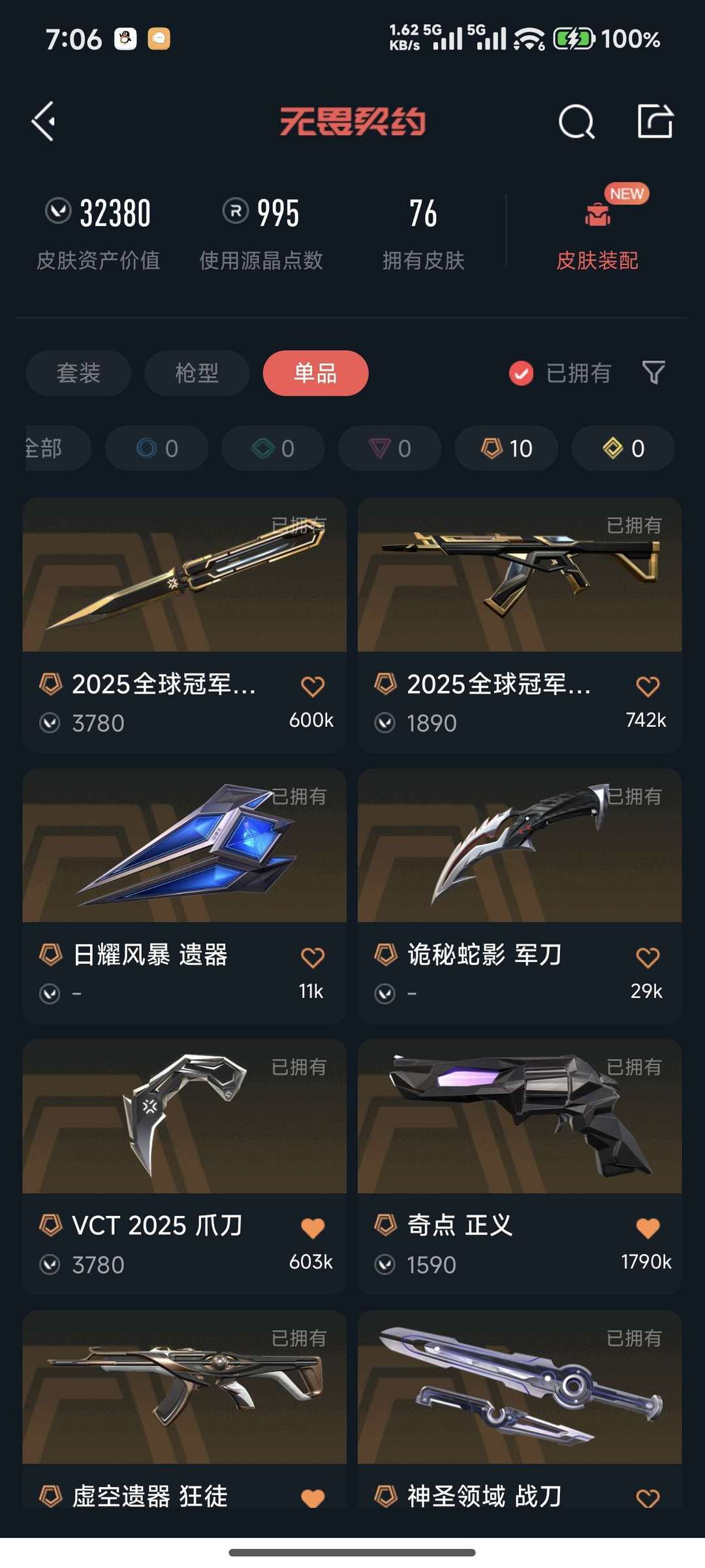Filter by the blue tier chip showing 0
This screenshot has height=1568, width=705.
tap(157, 448)
